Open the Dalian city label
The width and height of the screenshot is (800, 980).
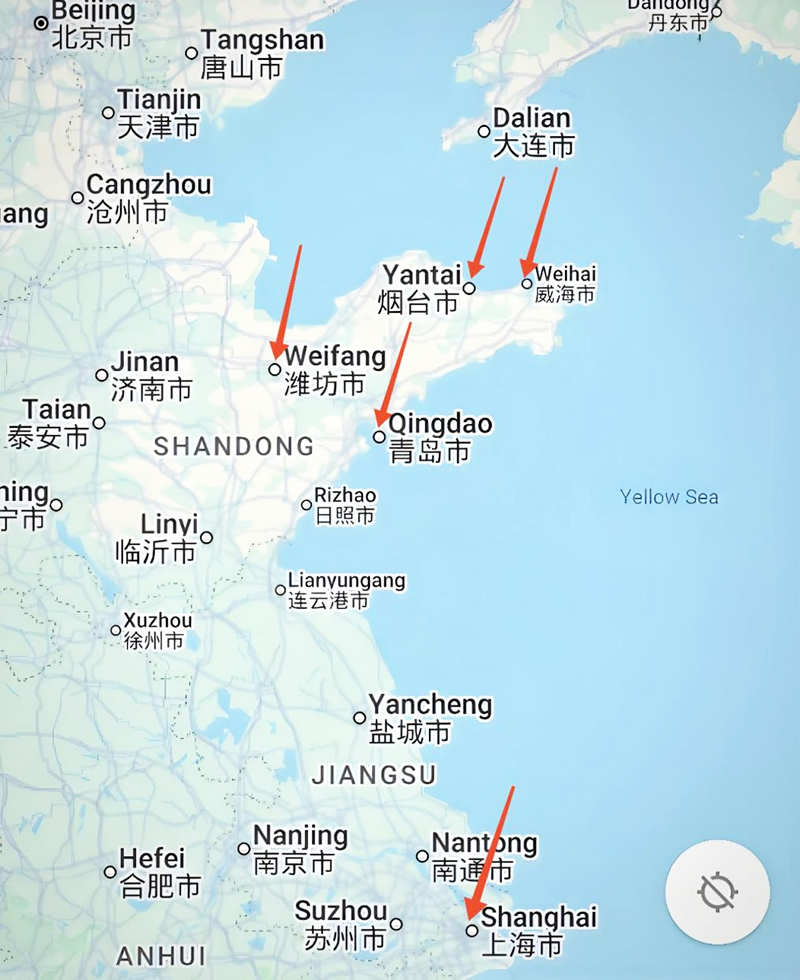(x=532, y=132)
